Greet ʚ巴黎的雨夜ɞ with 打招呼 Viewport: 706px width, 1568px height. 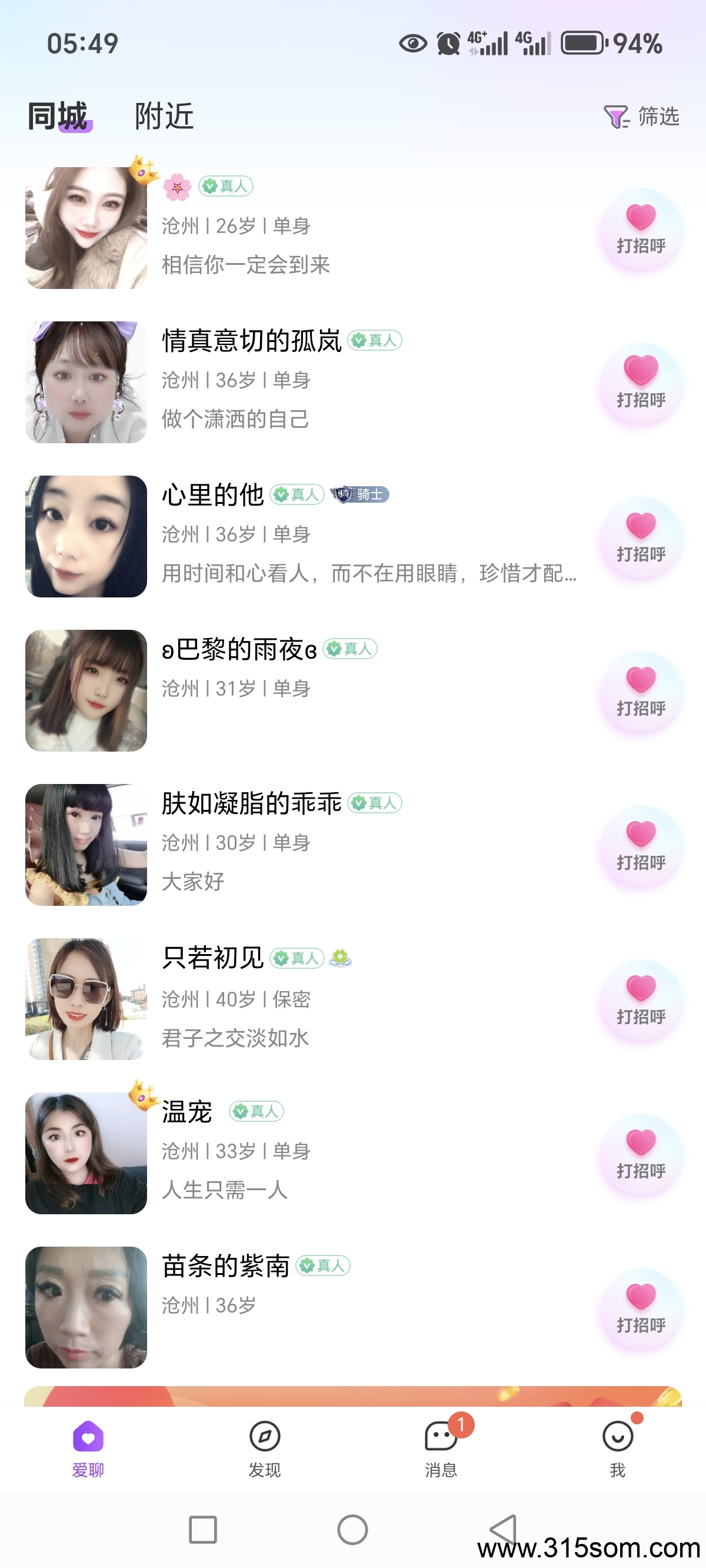(640, 692)
